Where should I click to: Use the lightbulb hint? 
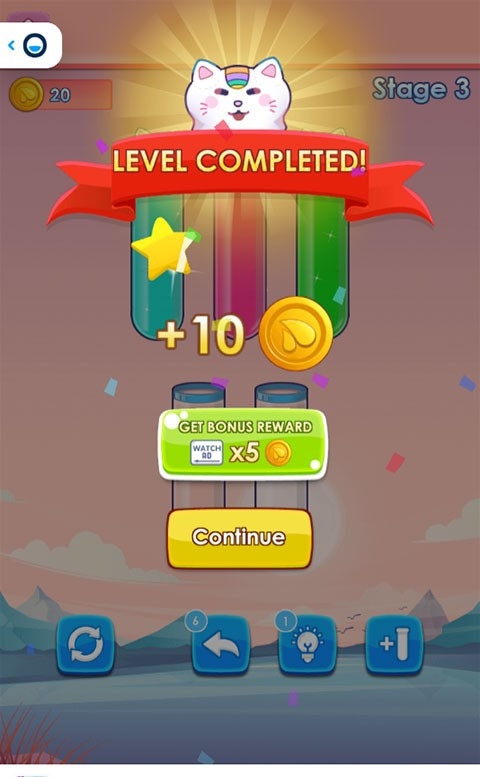(307, 644)
